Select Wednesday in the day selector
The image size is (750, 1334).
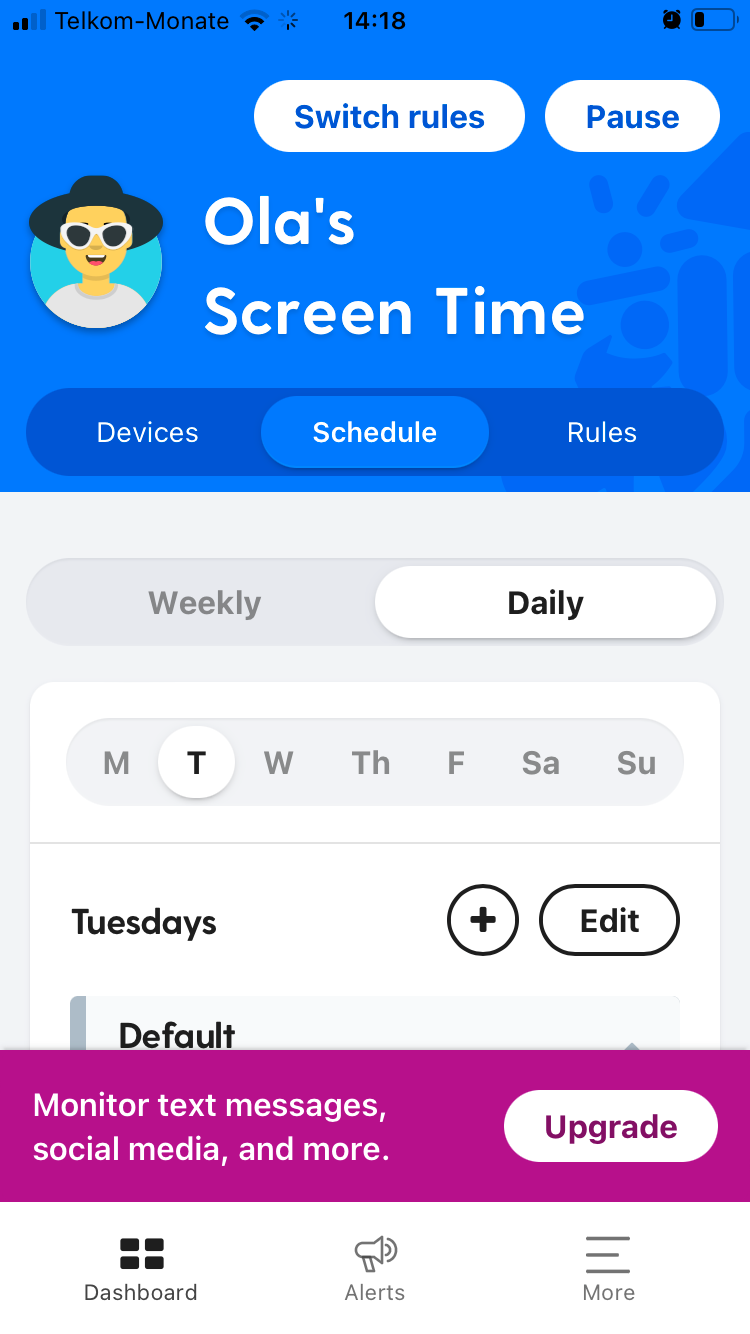click(x=278, y=763)
